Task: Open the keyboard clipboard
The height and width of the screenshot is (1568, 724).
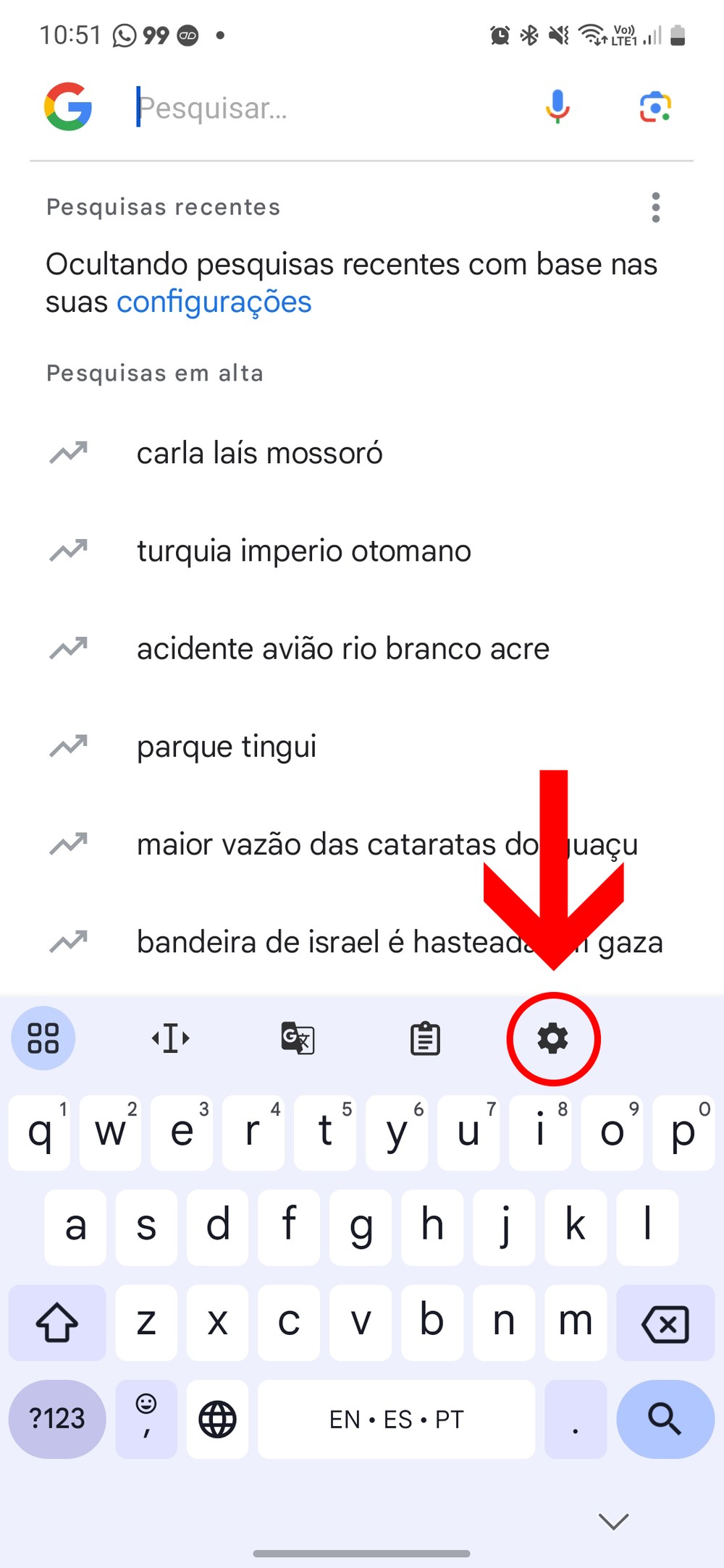Action: click(x=425, y=1038)
